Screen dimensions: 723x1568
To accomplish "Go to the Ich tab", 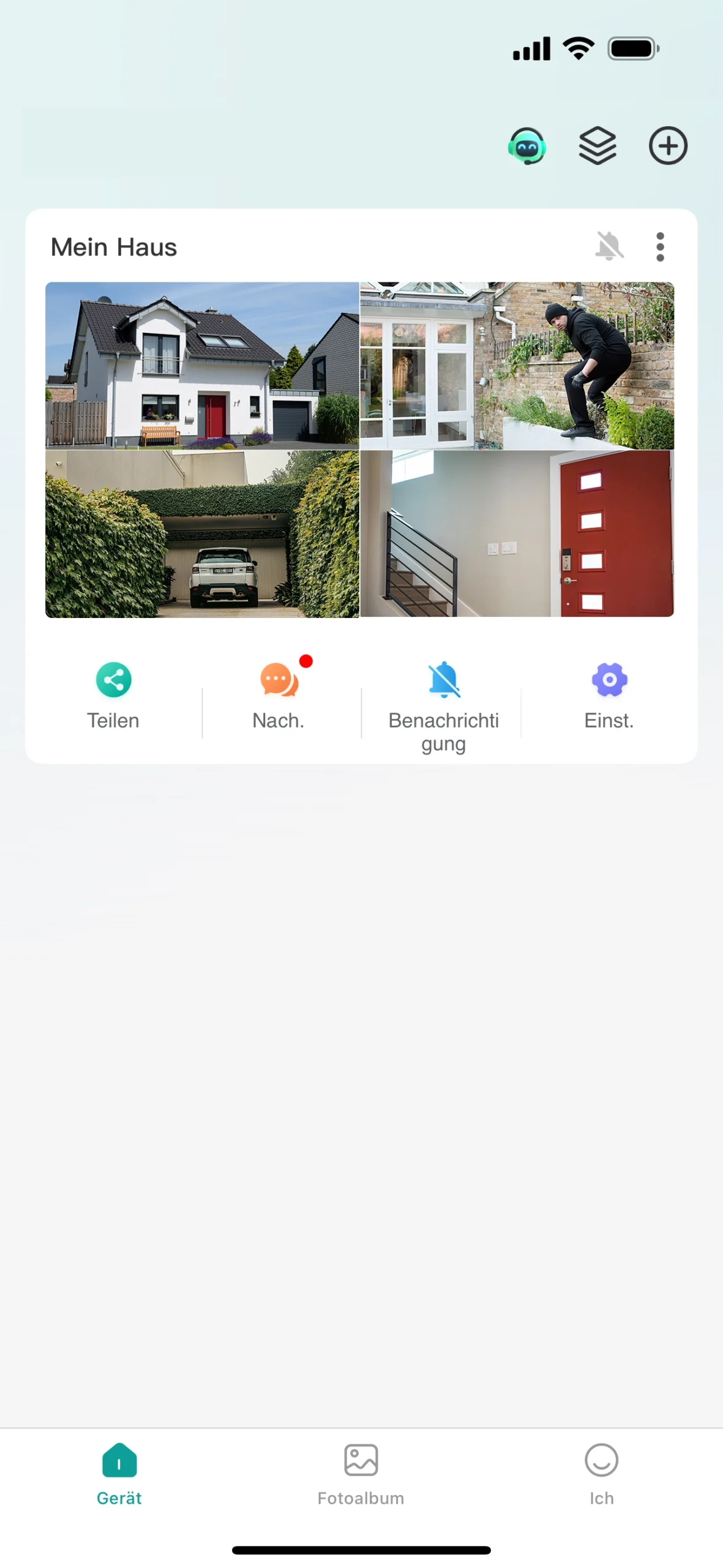I will pos(601,1473).
